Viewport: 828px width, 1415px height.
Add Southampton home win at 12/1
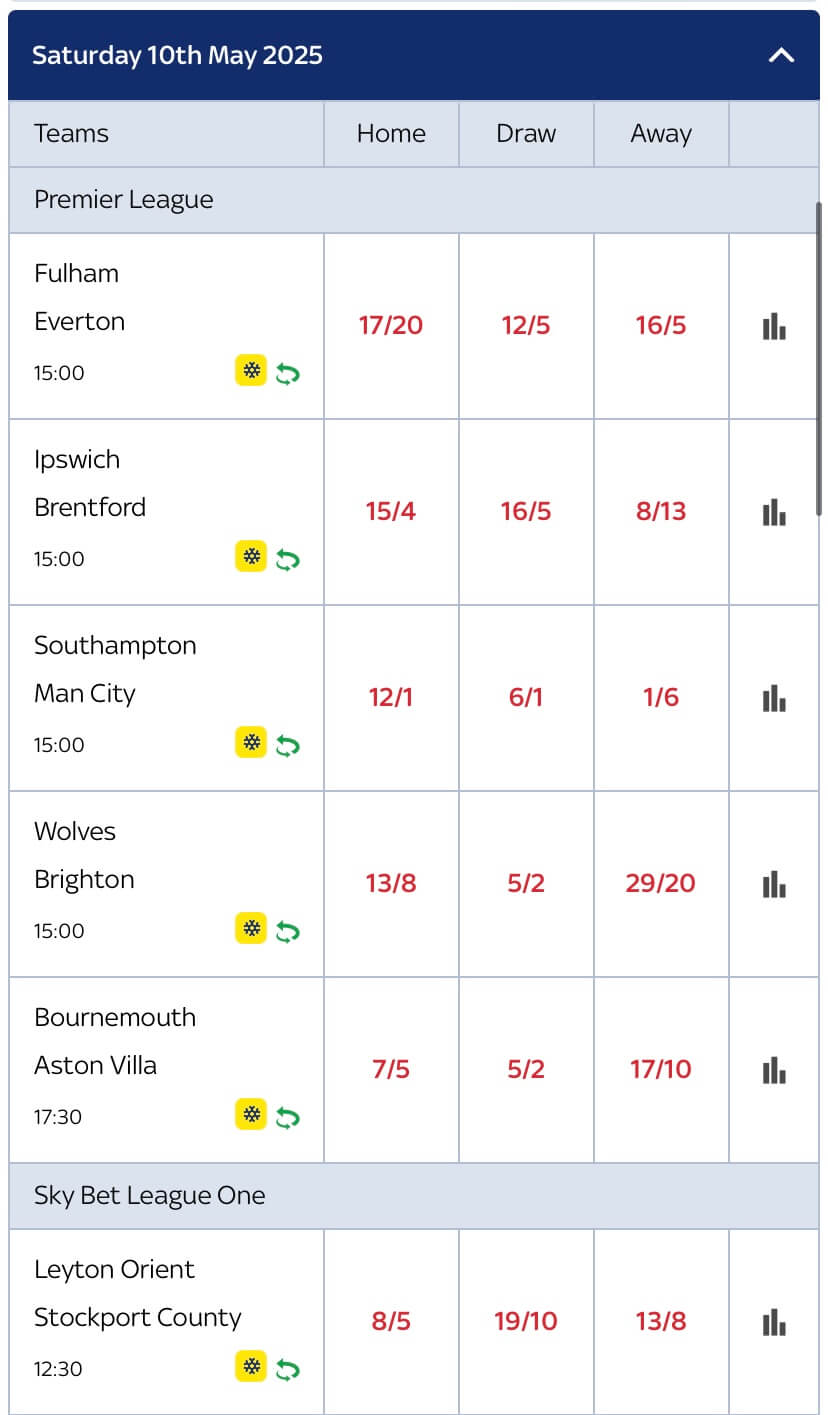click(x=391, y=698)
